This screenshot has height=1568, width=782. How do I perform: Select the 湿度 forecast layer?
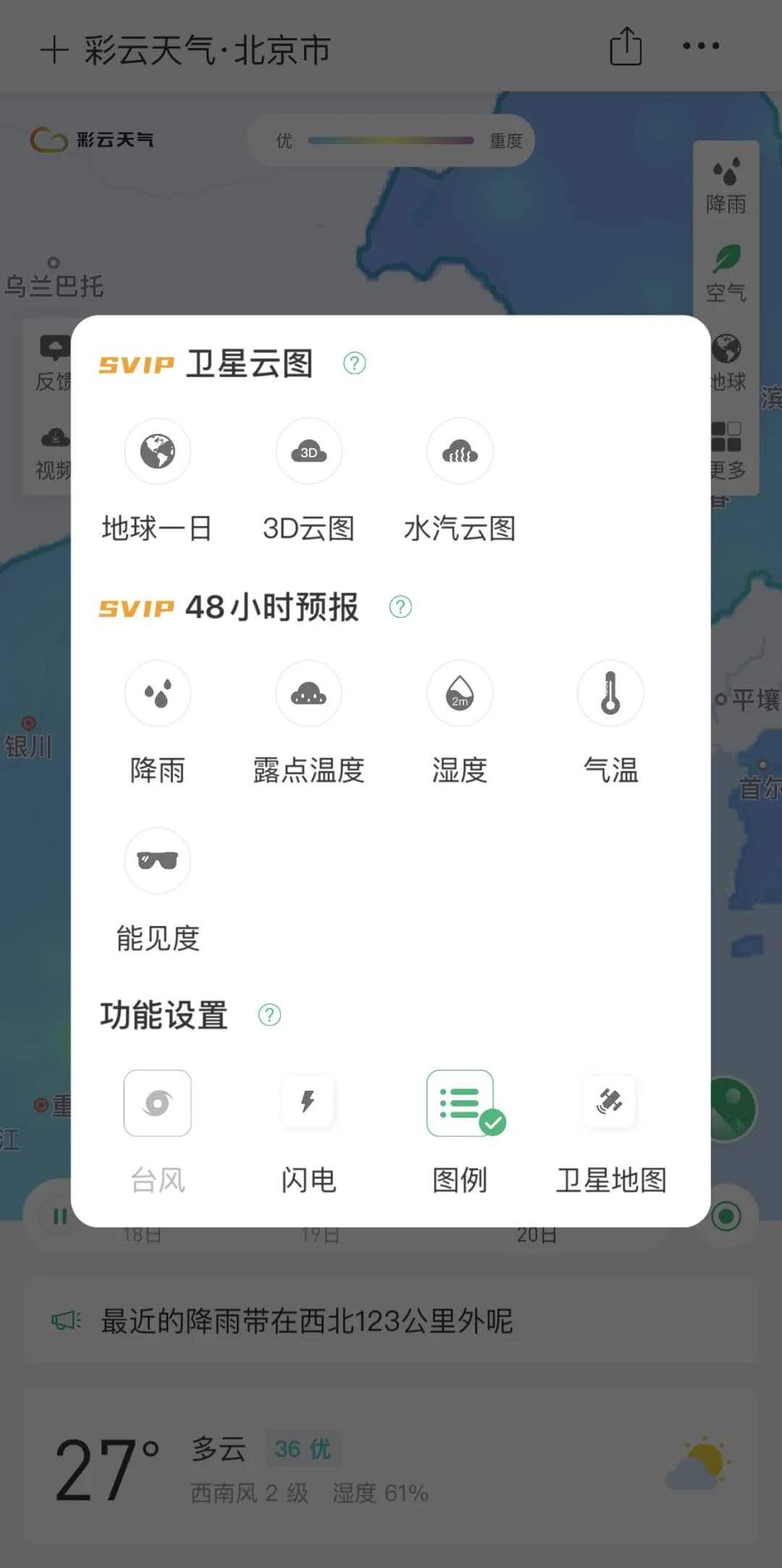(460, 694)
